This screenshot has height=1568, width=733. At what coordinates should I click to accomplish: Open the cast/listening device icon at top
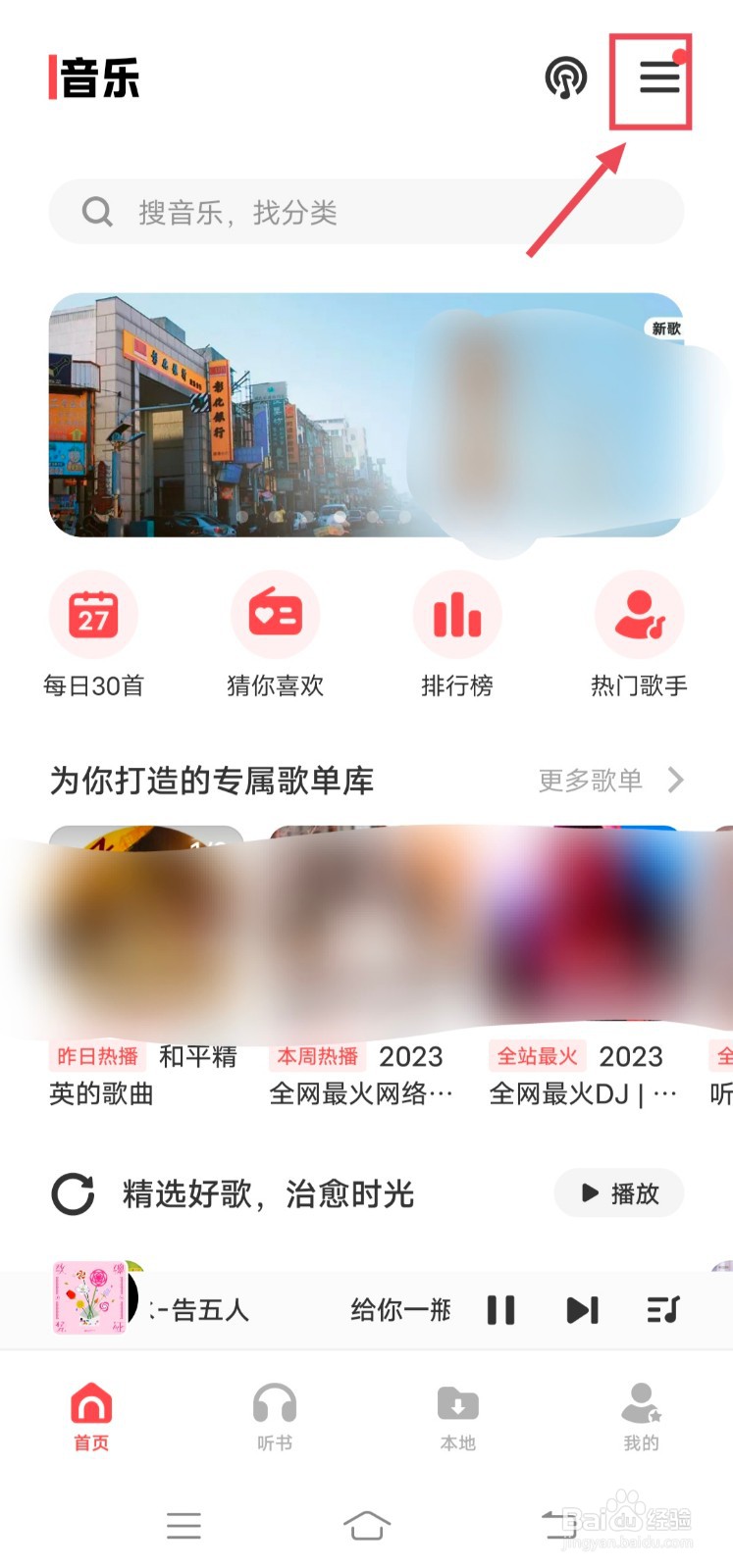(567, 78)
